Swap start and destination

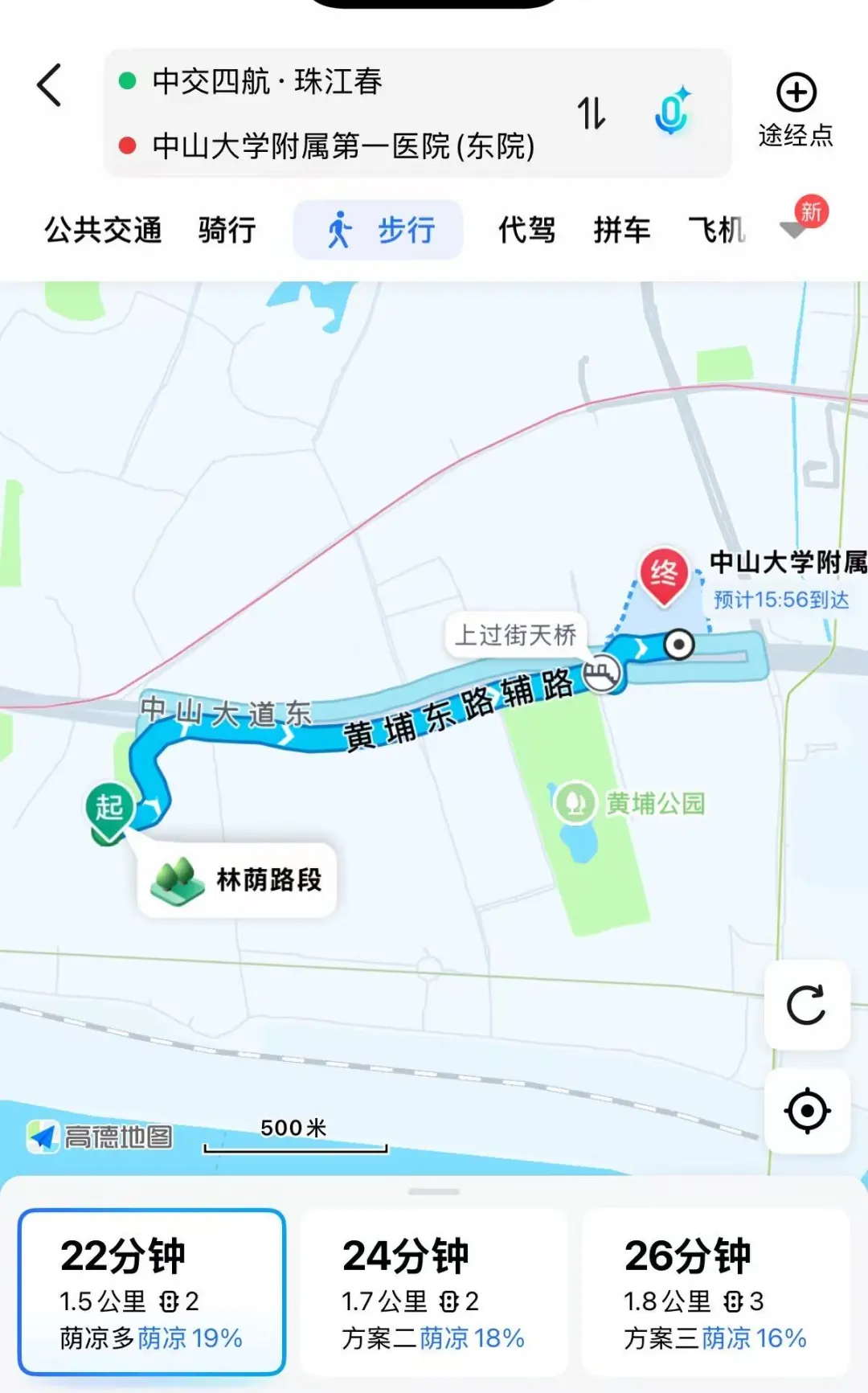tap(592, 113)
